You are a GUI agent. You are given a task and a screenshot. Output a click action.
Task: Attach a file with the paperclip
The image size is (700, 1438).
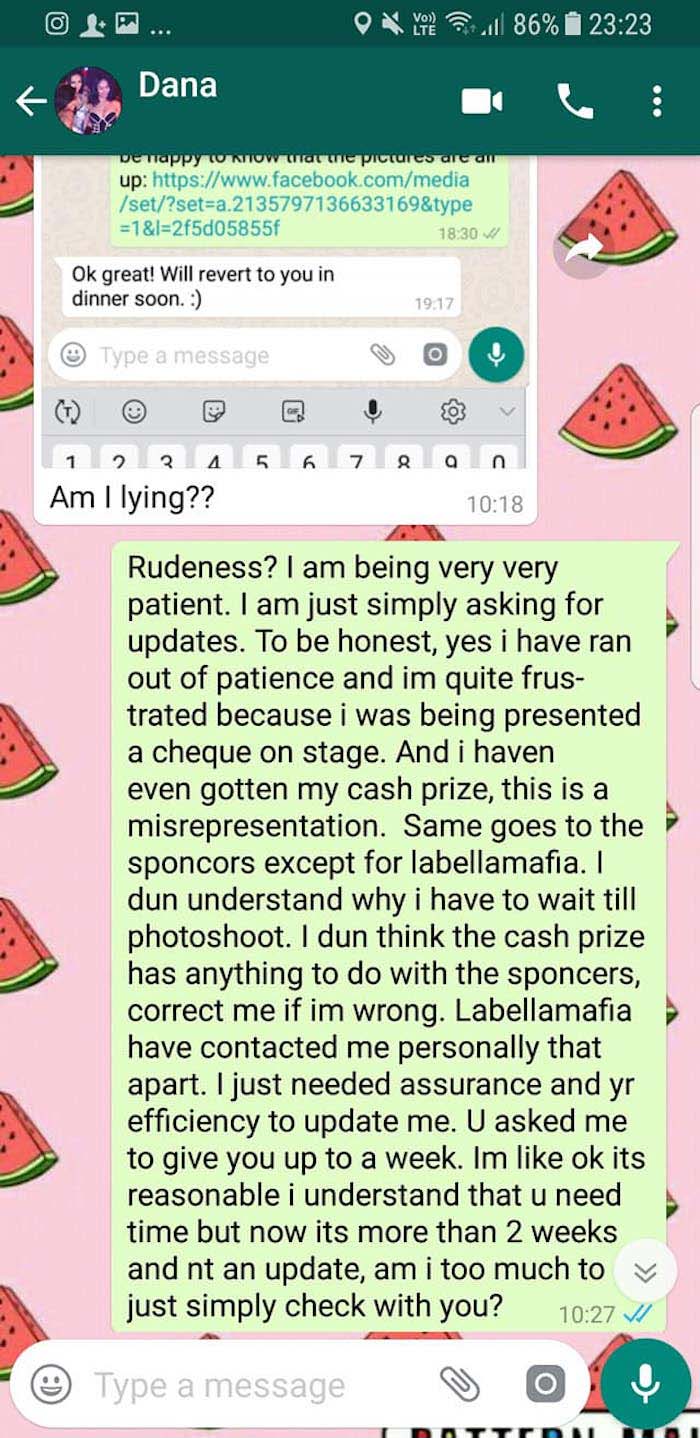pyautogui.click(x=459, y=1385)
